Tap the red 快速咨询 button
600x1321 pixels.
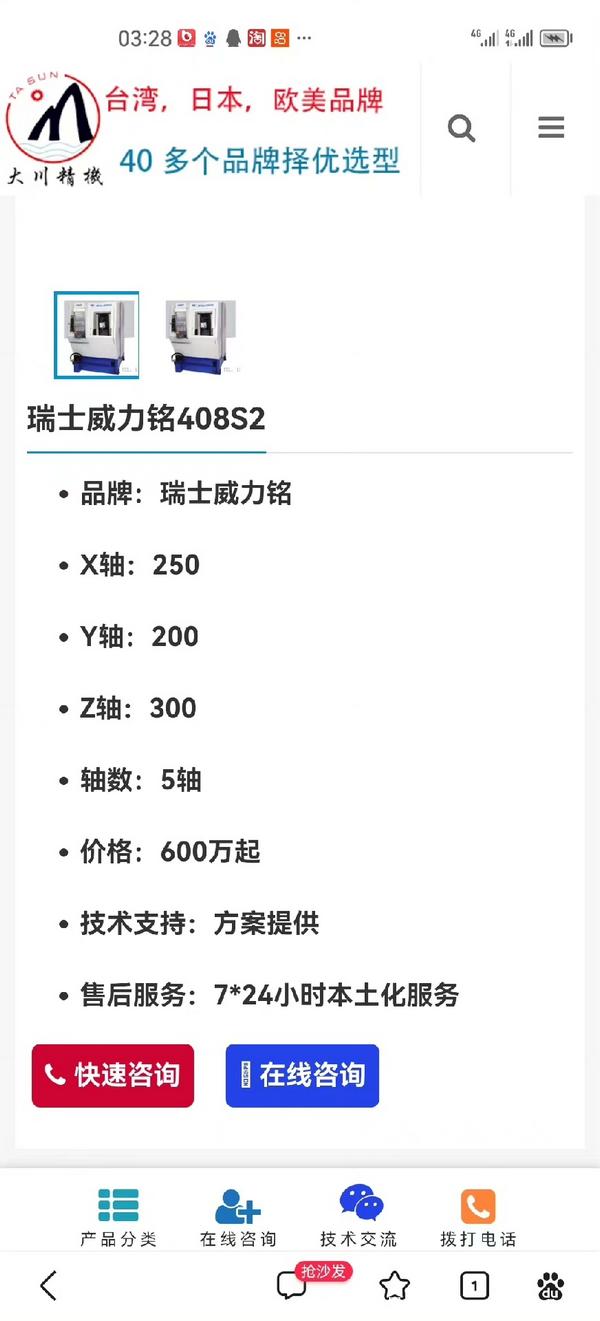pos(113,1075)
